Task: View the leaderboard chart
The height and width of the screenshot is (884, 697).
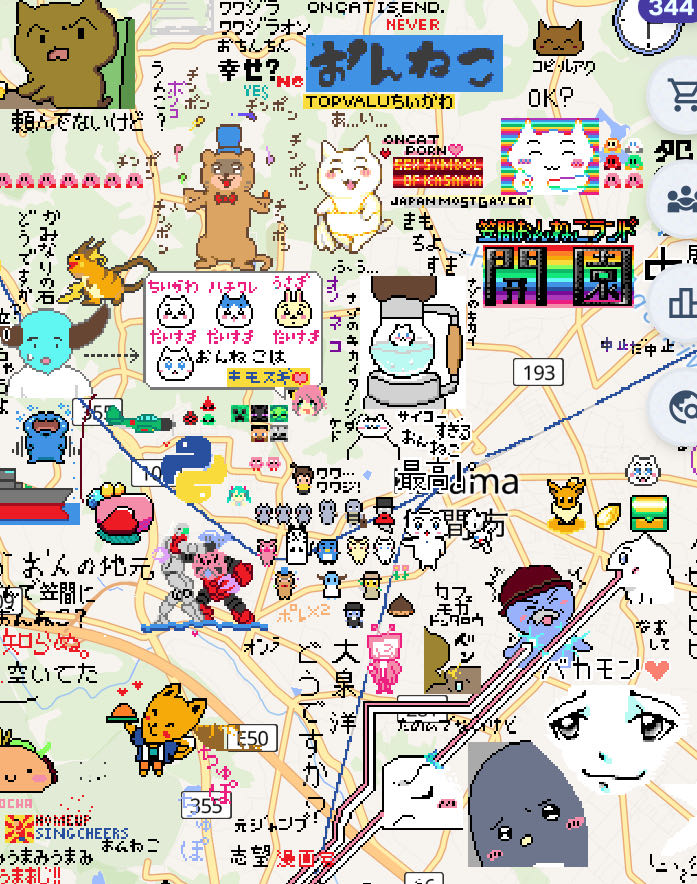Action: [x=682, y=302]
